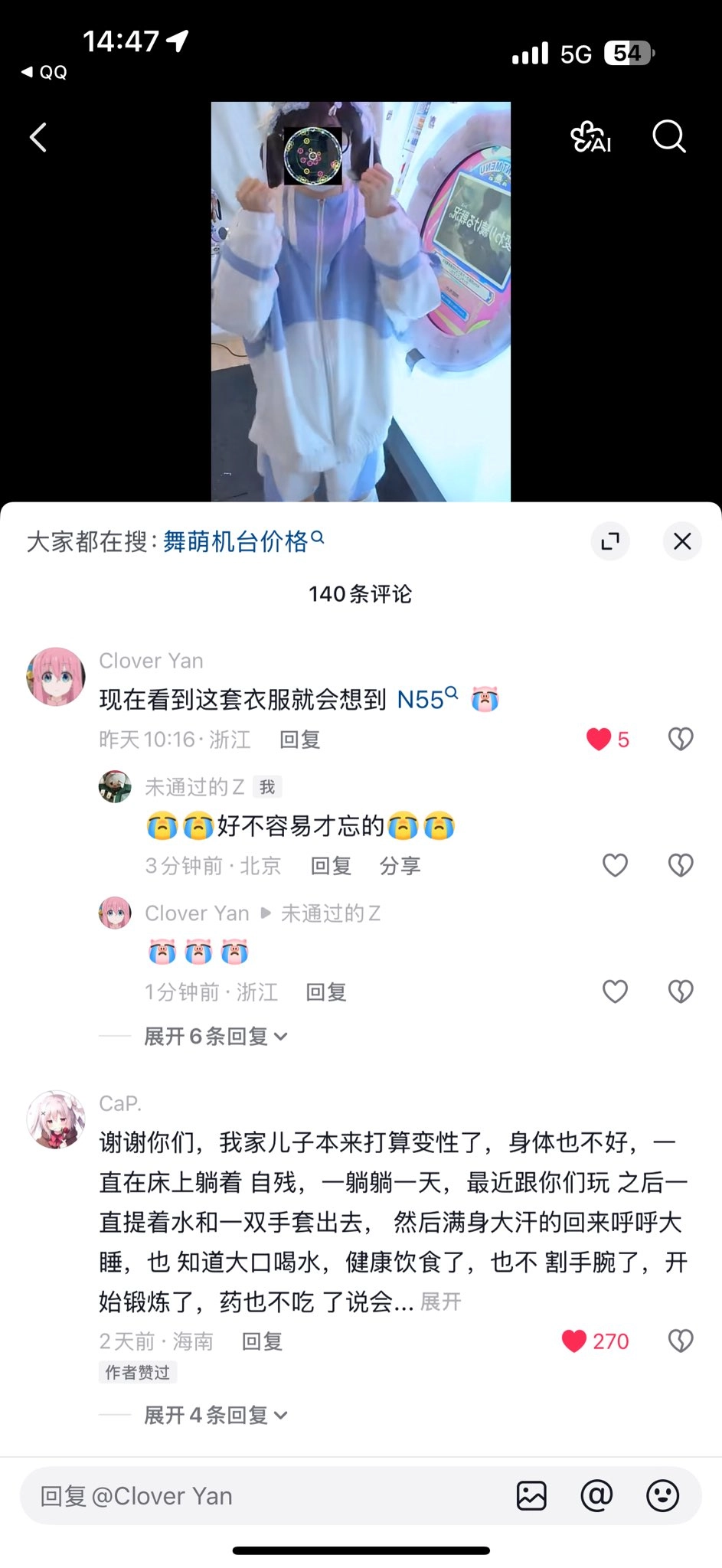The height and width of the screenshot is (1568, 722).
Task: Open the emoji picker in reply bar
Action: (x=662, y=1495)
